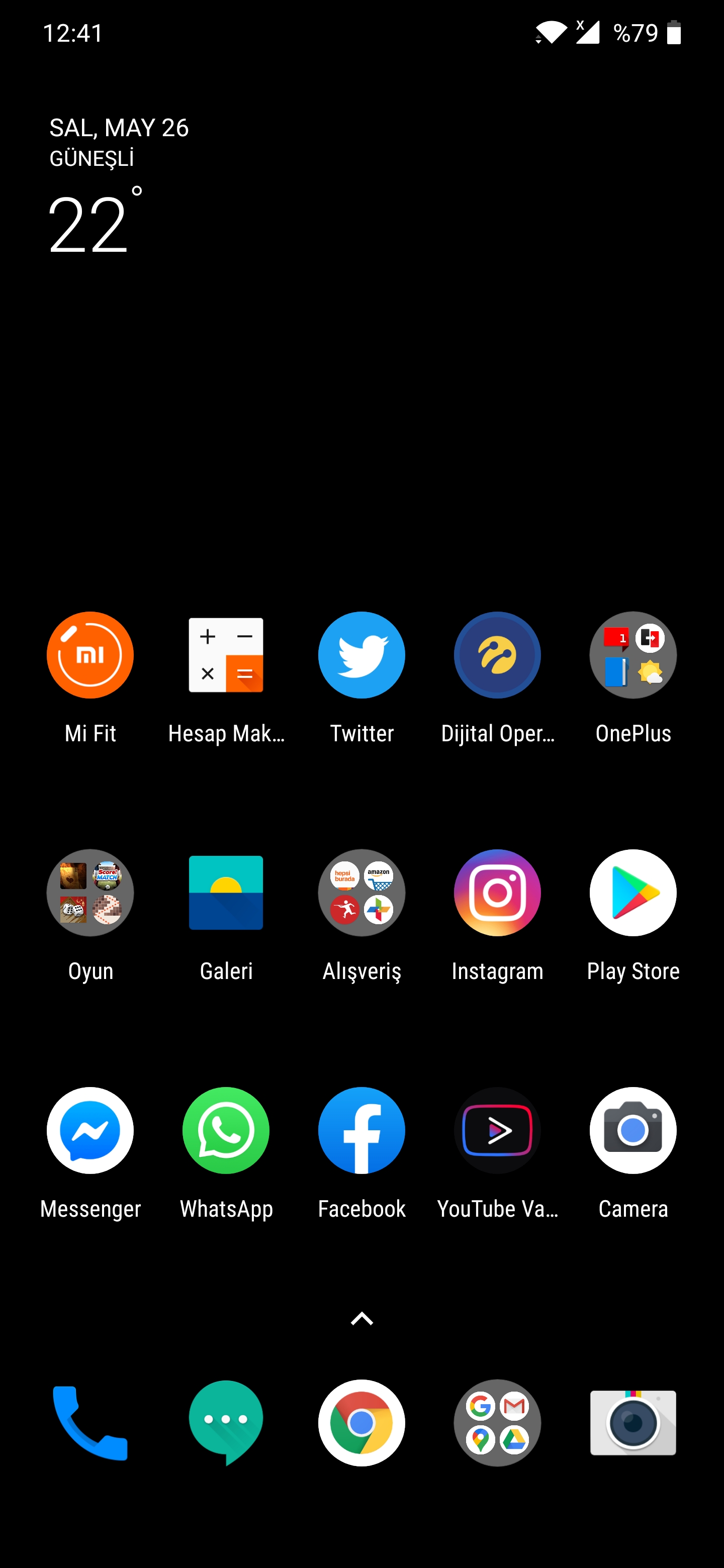The height and width of the screenshot is (1568, 724).
Task: Open the Phone dialer in dock
Action: tap(90, 1423)
